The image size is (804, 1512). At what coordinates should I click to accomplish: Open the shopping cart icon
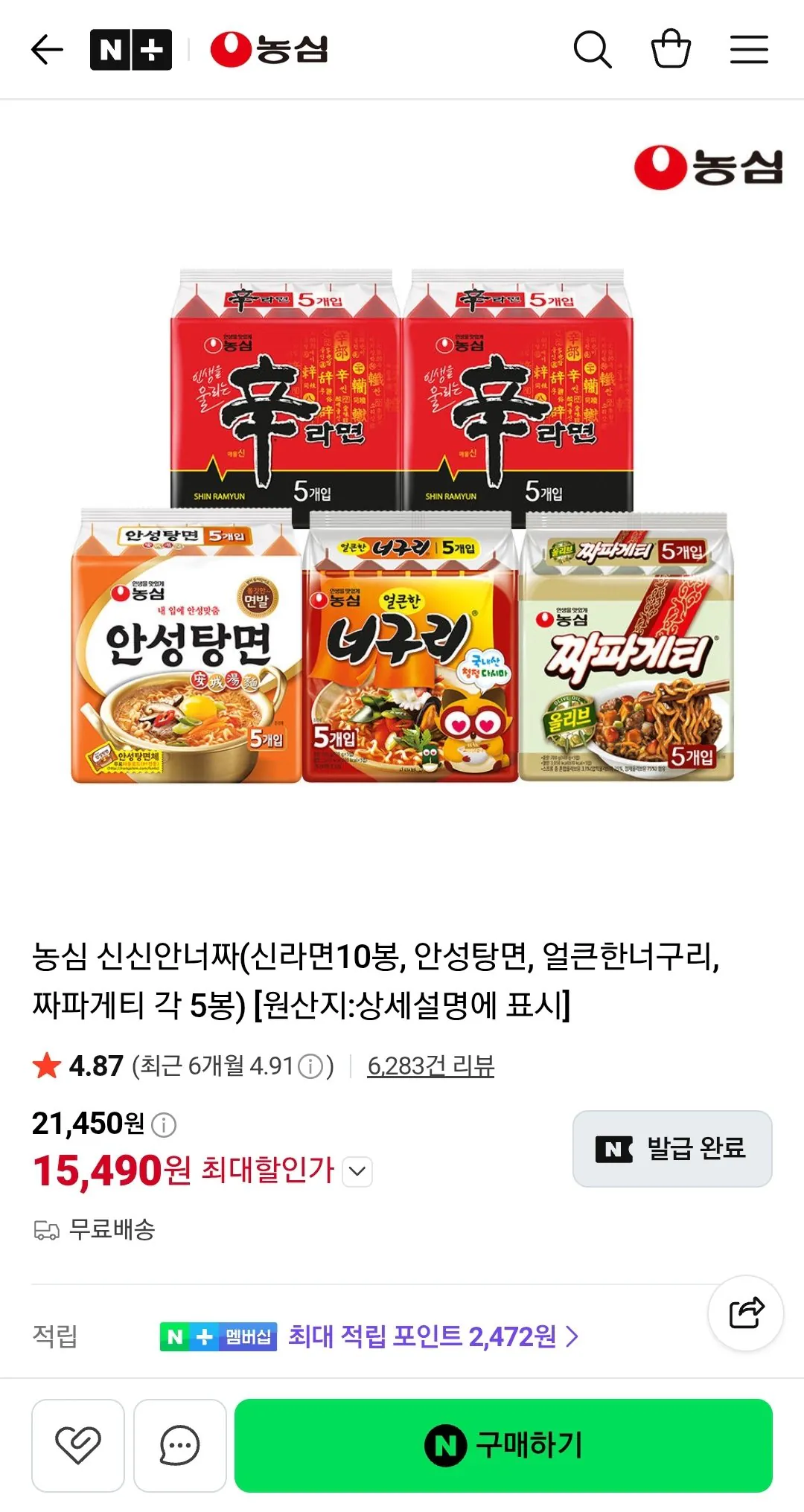pos(671,49)
